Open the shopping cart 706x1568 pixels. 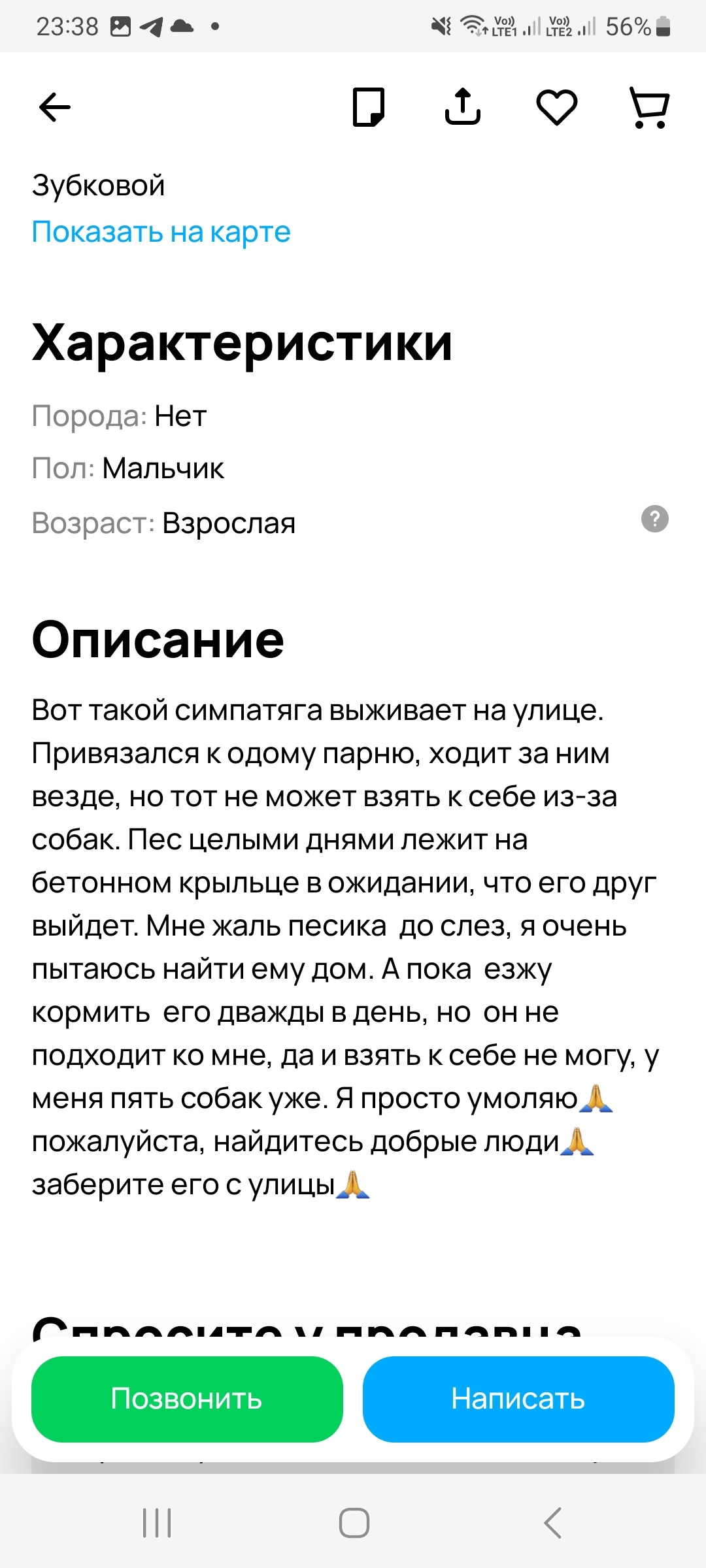tap(650, 107)
